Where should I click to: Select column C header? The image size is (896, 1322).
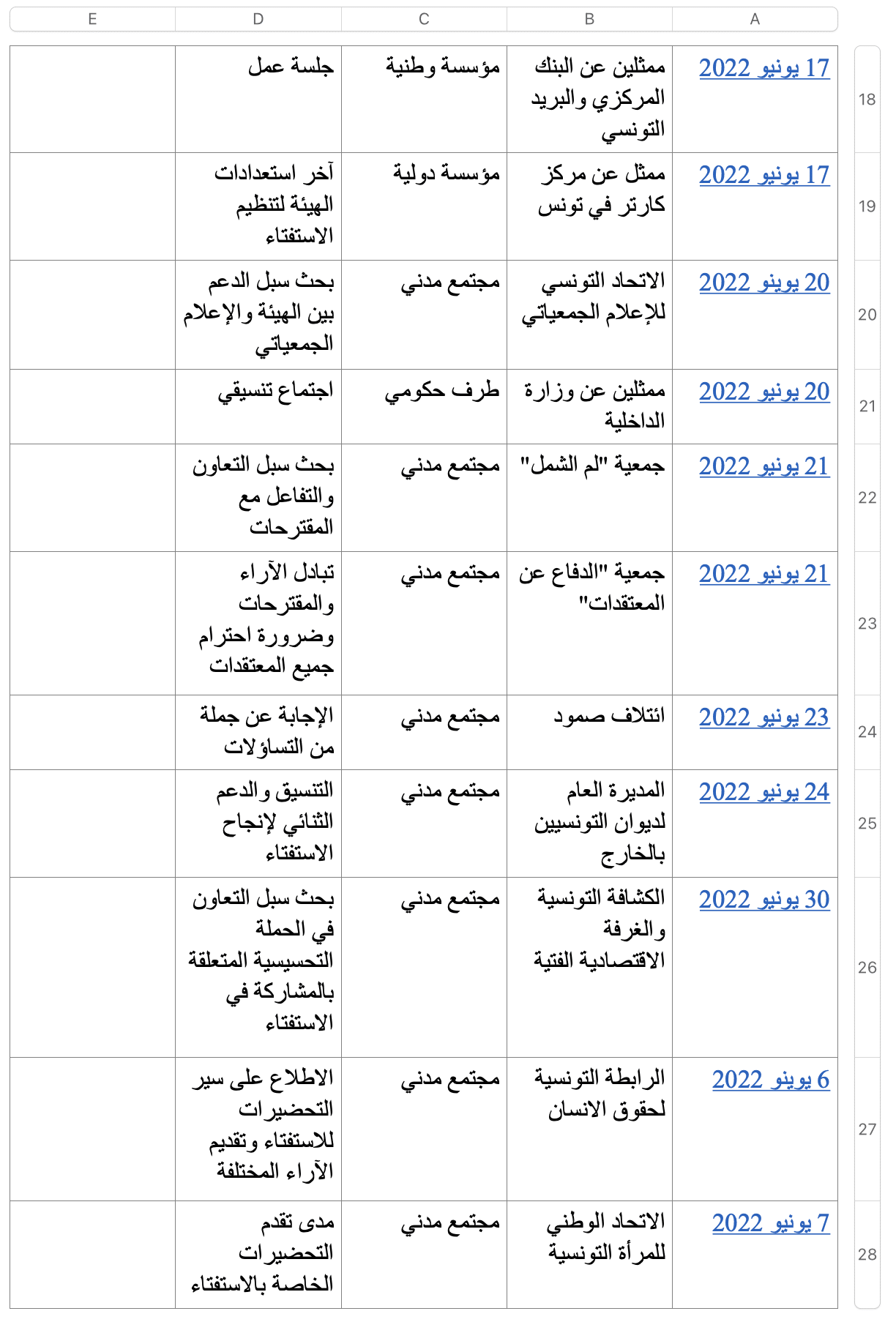coord(424,20)
